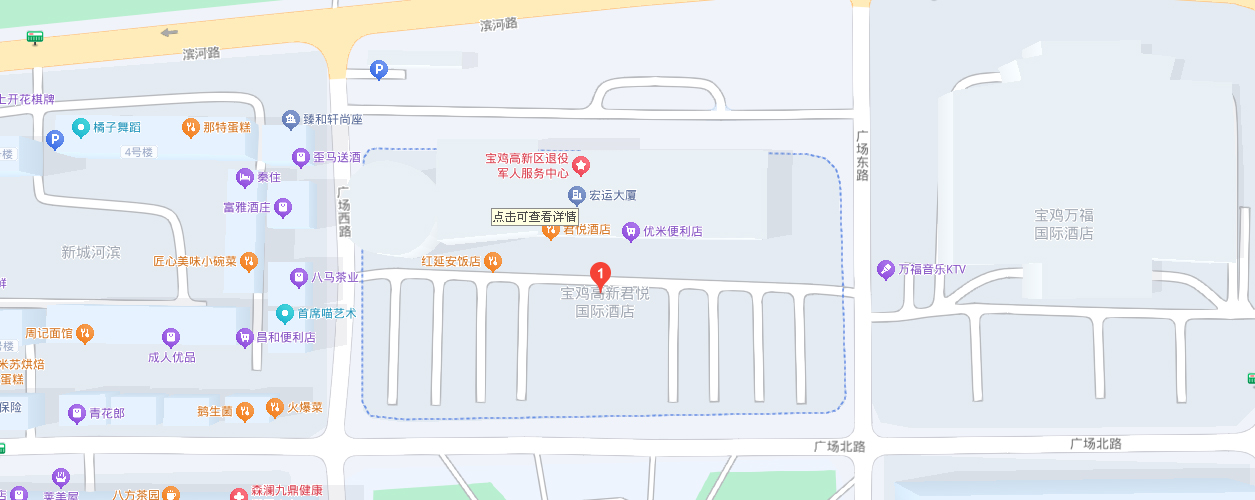Viewport: 1255px width, 500px height.
Task: Select the 万福音乐KTV marker
Action: click(885, 269)
